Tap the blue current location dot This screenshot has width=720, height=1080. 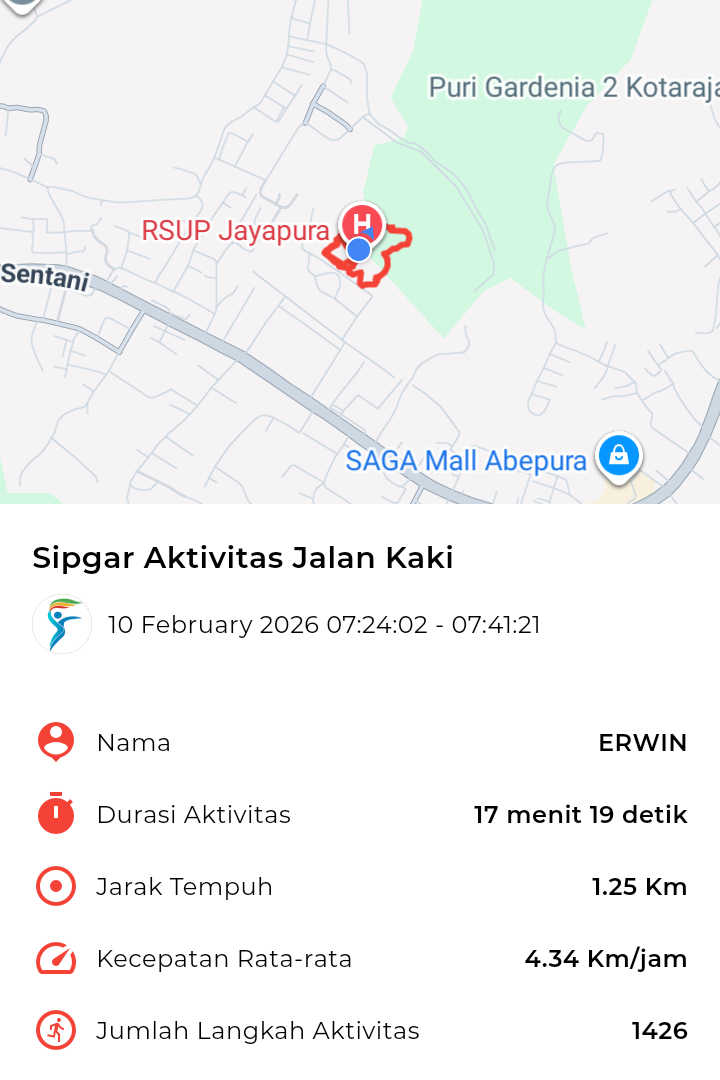pos(359,250)
